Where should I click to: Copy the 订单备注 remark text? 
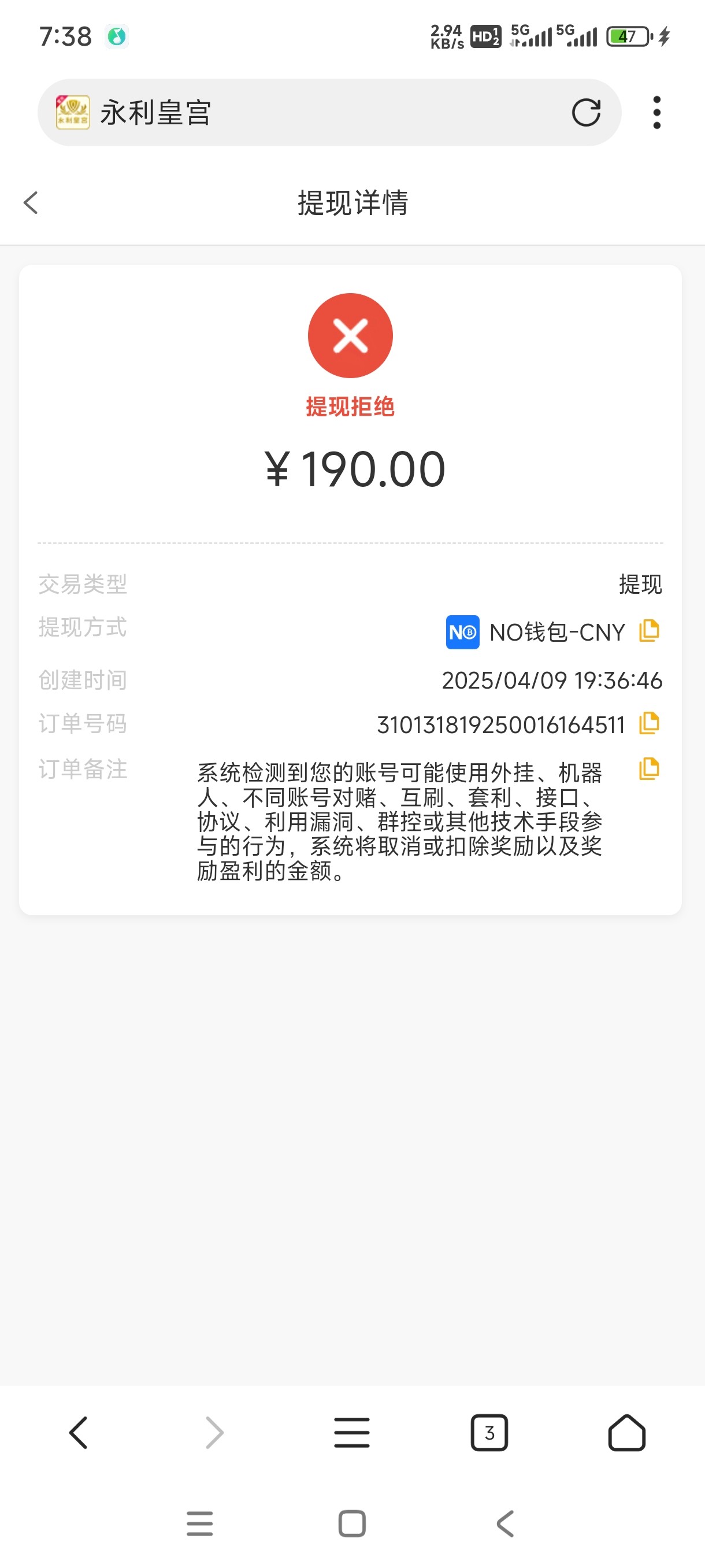pos(649,770)
